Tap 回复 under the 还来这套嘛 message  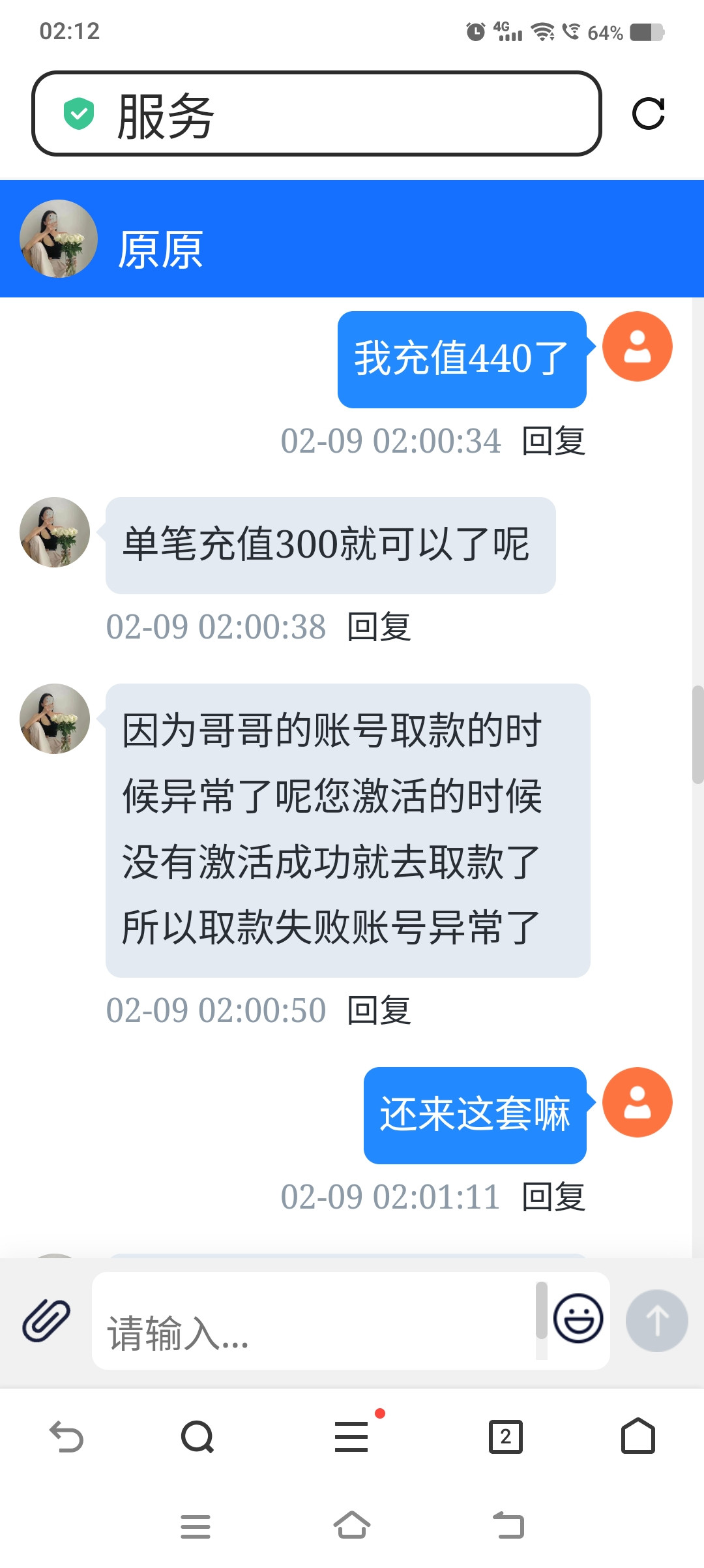point(553,1197)
